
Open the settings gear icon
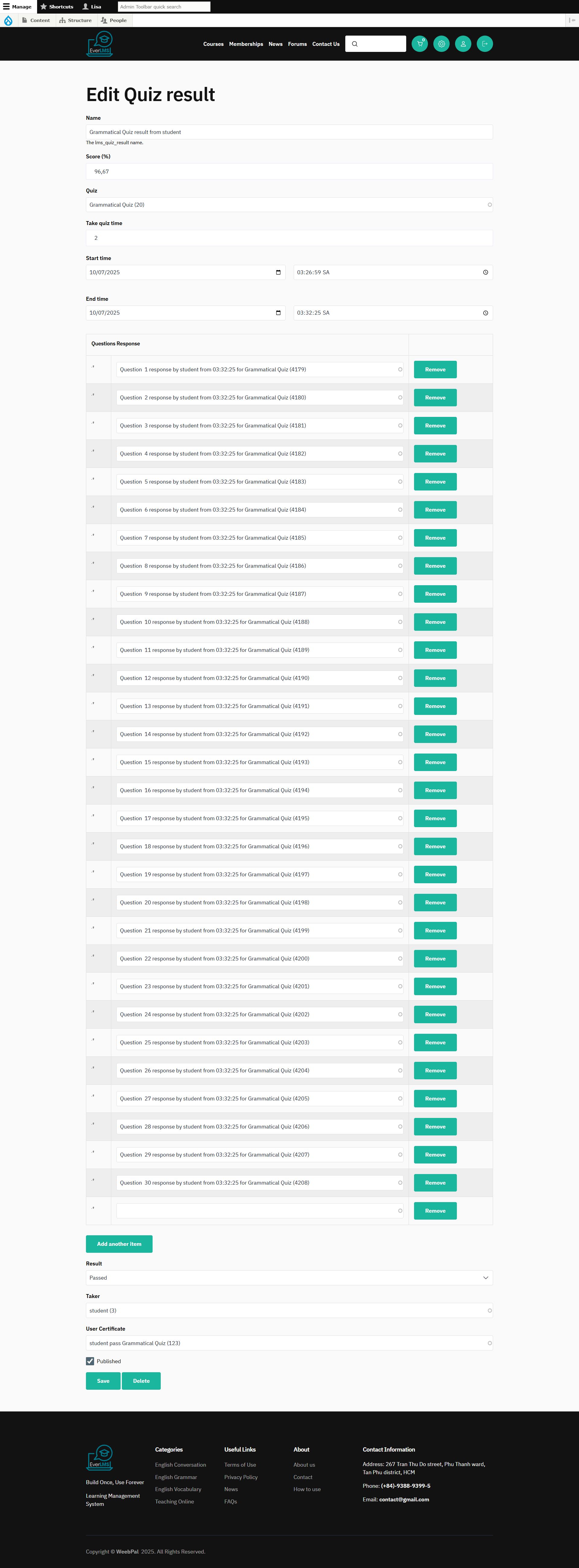click(x=441, y=44)
